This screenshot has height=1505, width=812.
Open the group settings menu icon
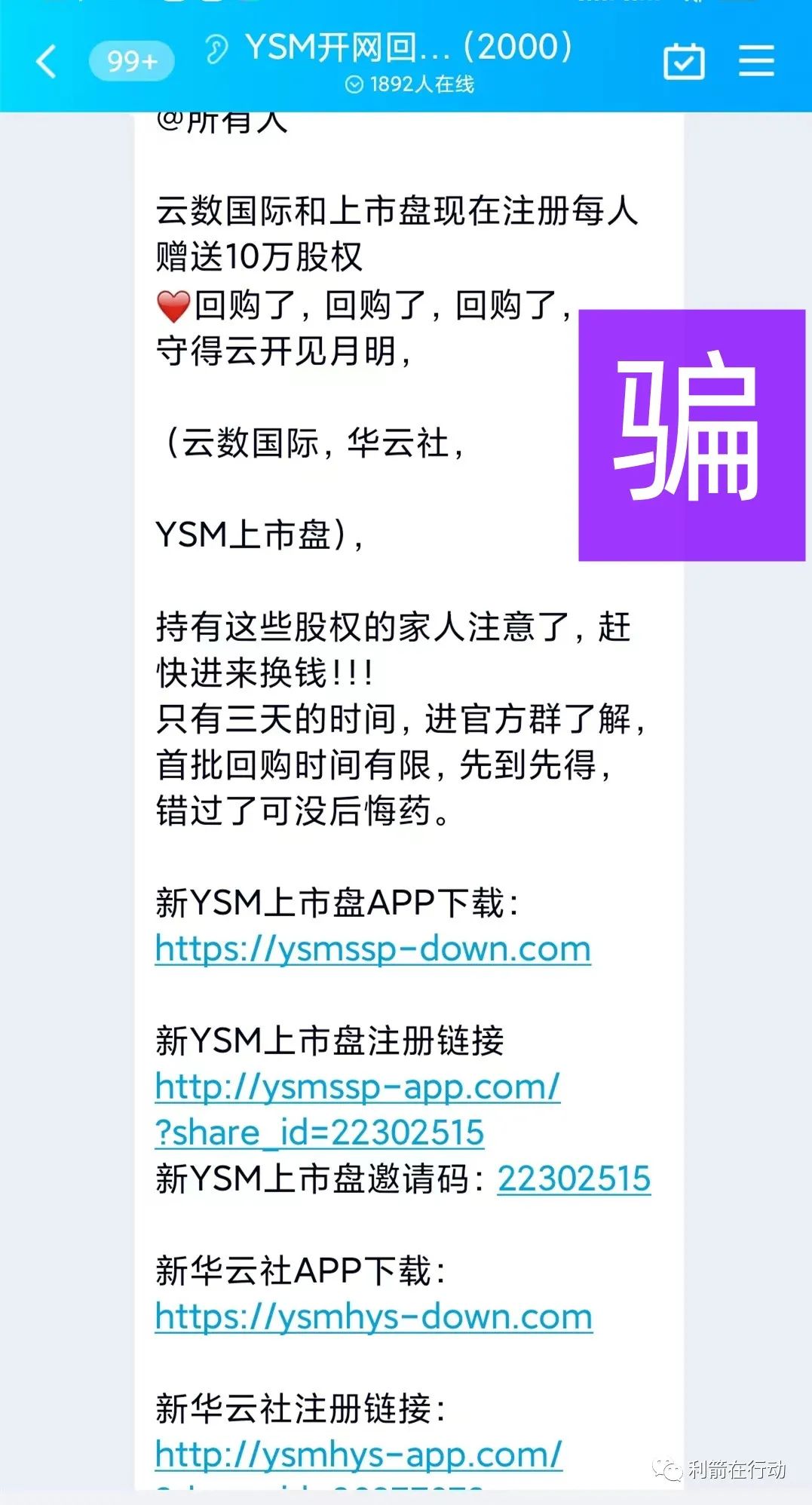(x=756, y=61)
